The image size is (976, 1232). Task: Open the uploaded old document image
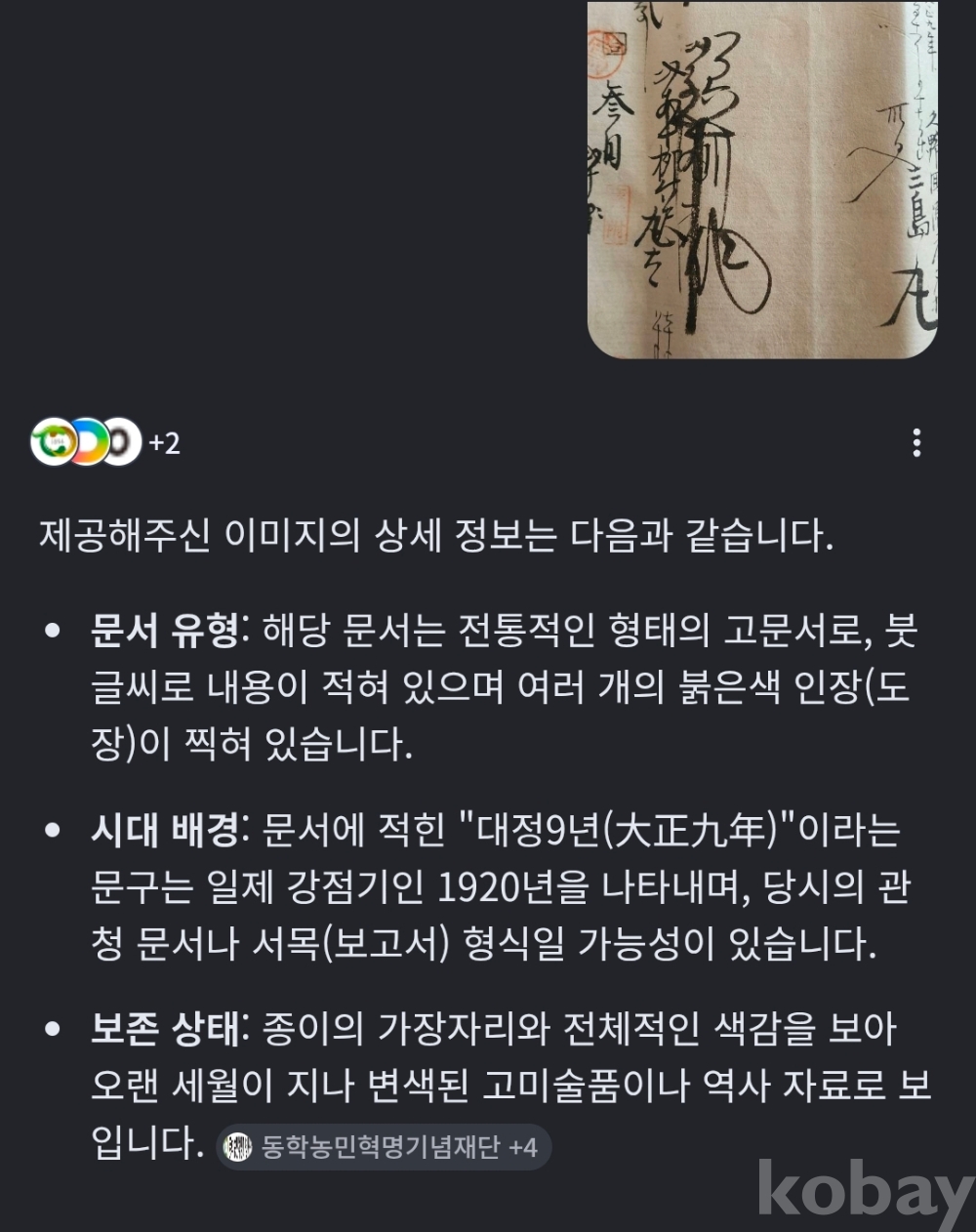pos(762,180)
